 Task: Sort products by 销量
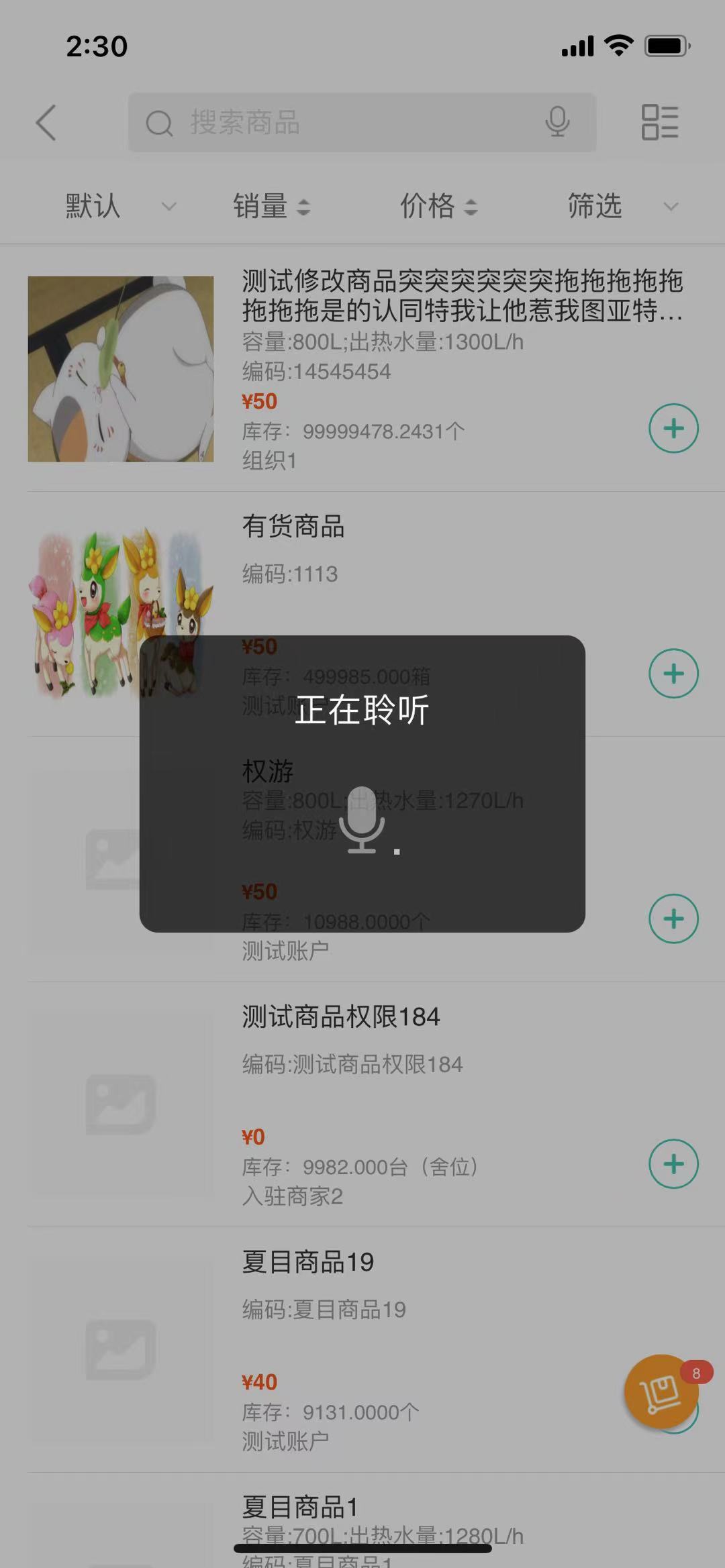[271, 206]
